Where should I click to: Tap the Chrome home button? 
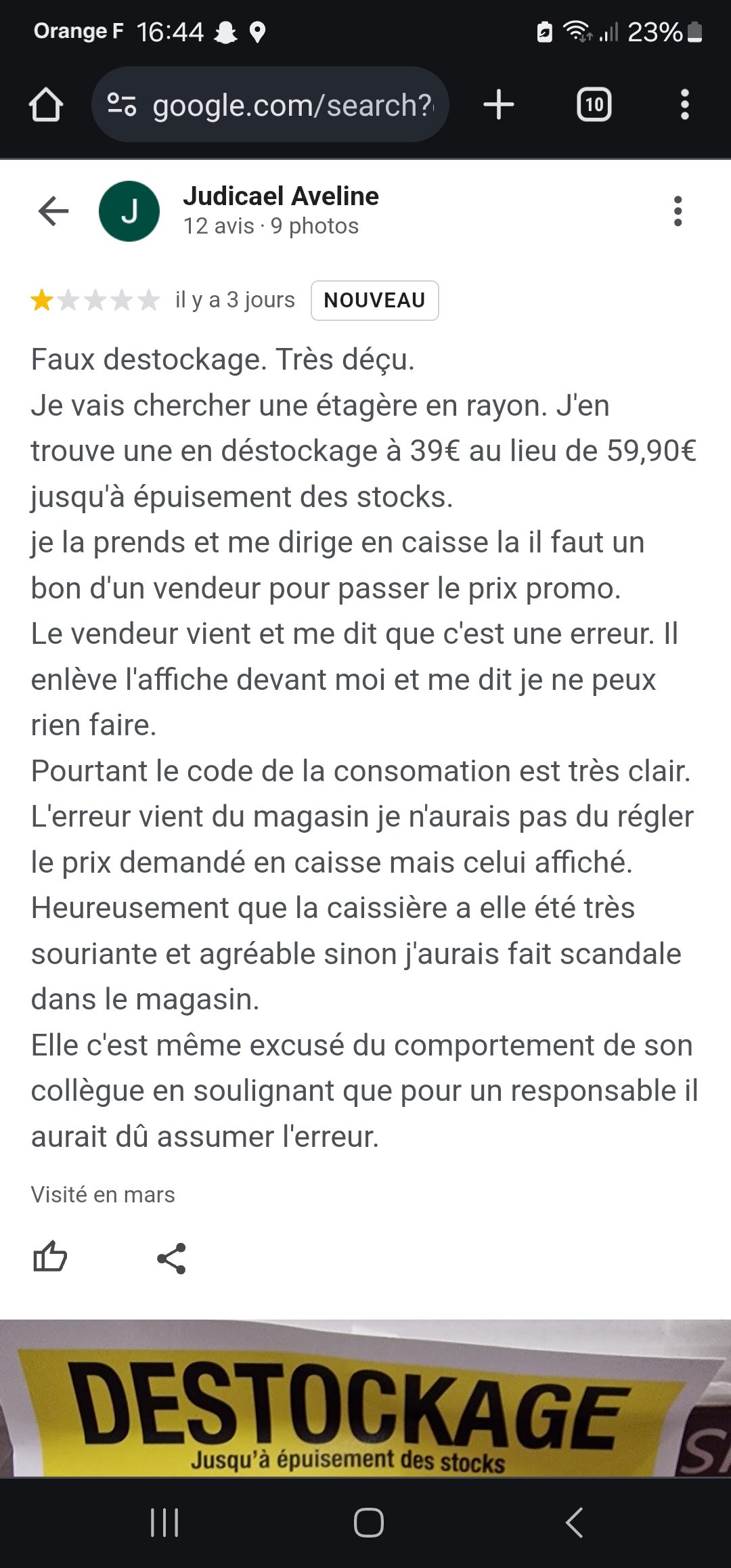[x=46, y=105]
